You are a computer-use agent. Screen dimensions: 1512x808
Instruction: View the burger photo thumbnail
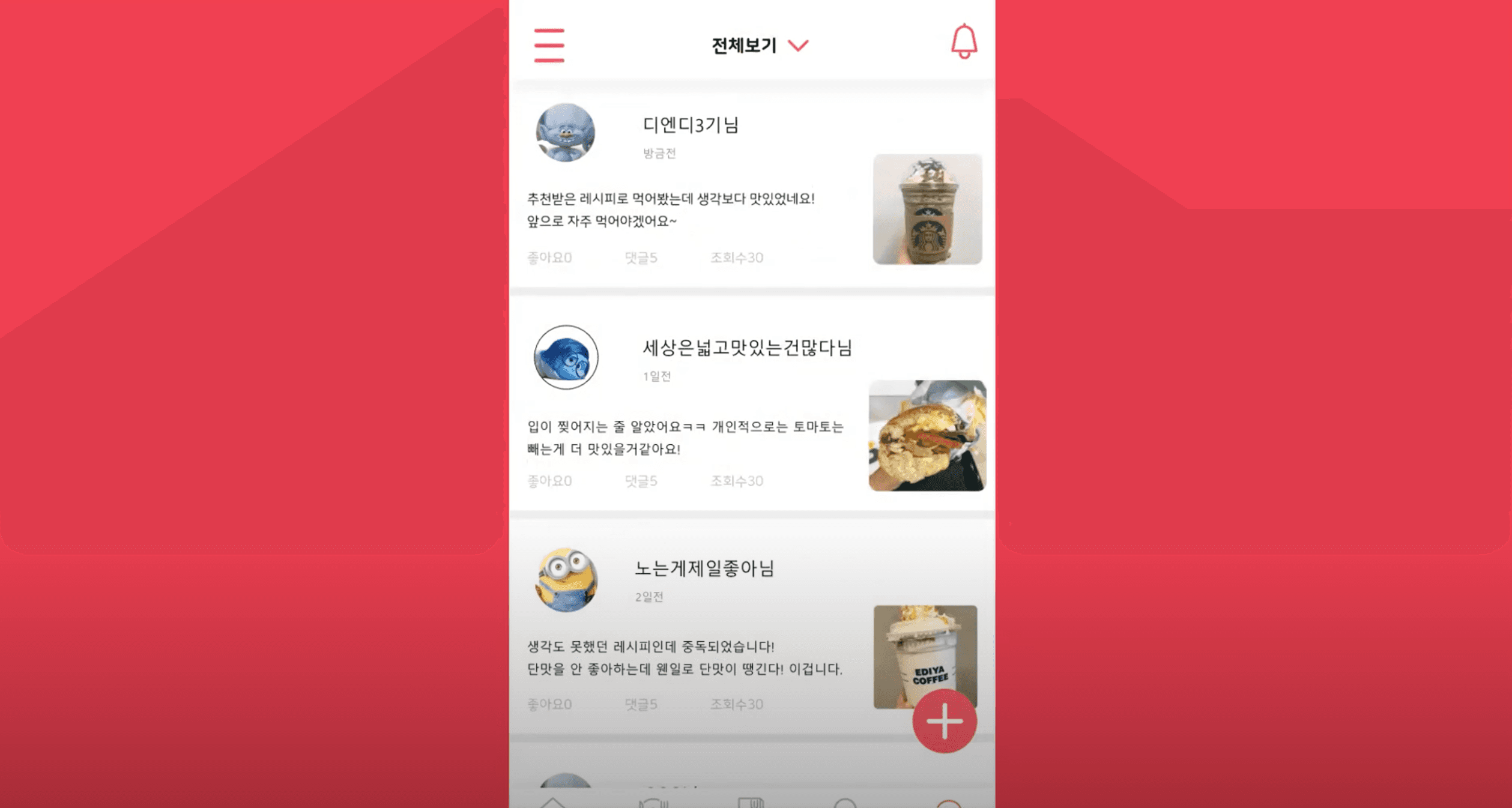[x=927, y=435]
